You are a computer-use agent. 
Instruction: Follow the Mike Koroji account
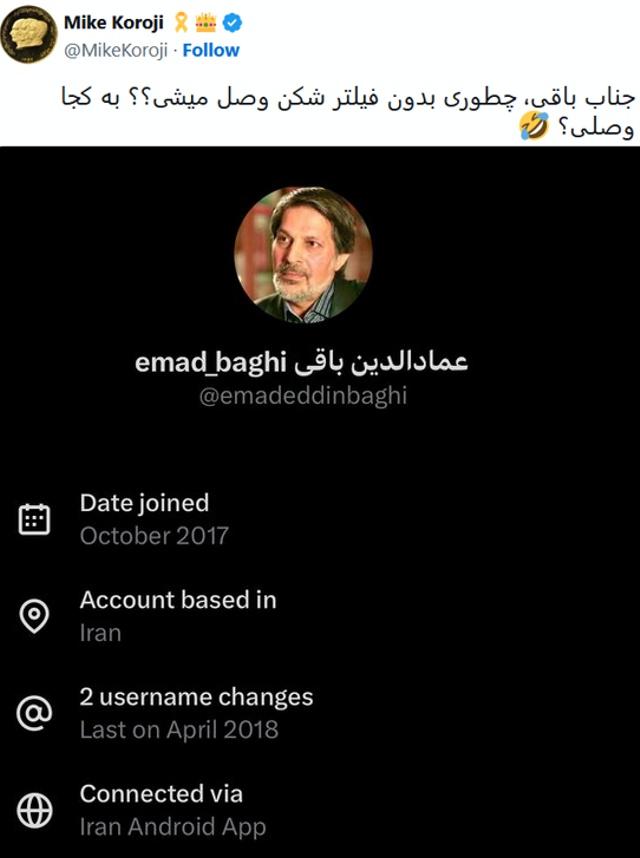[x=210, y=49]
